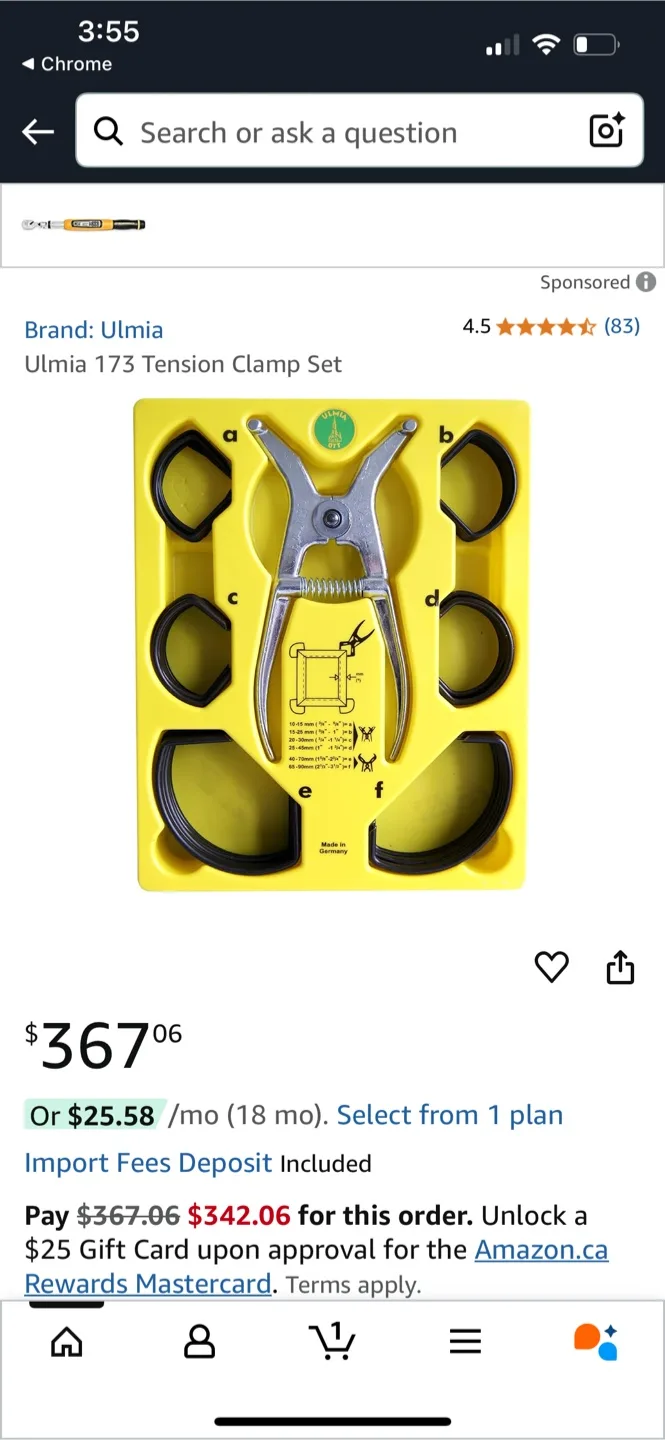Return to Chrome via status bar

[x=67, y=64]
